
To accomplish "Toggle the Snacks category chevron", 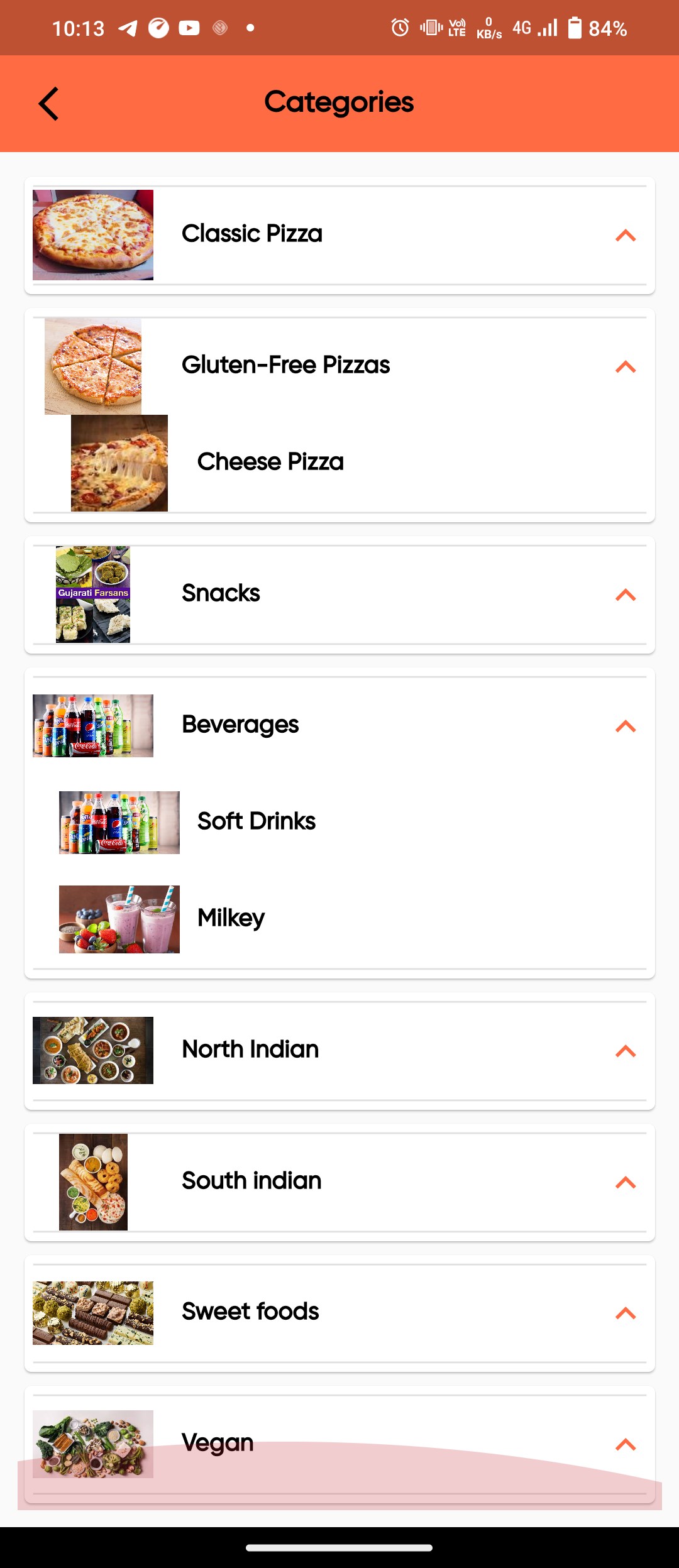I will [626, 595].
